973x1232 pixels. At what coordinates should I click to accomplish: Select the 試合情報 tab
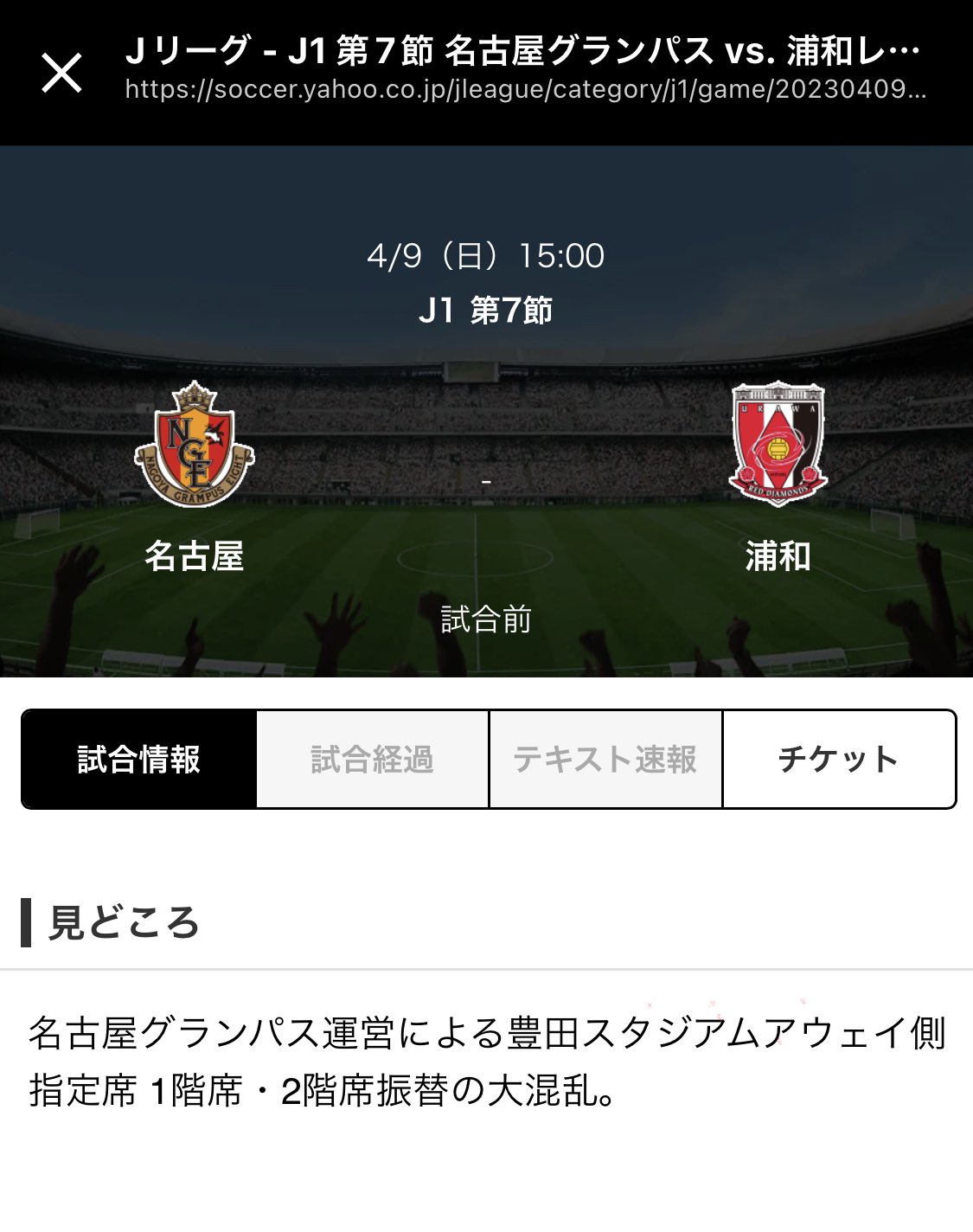tap(139, 760)
